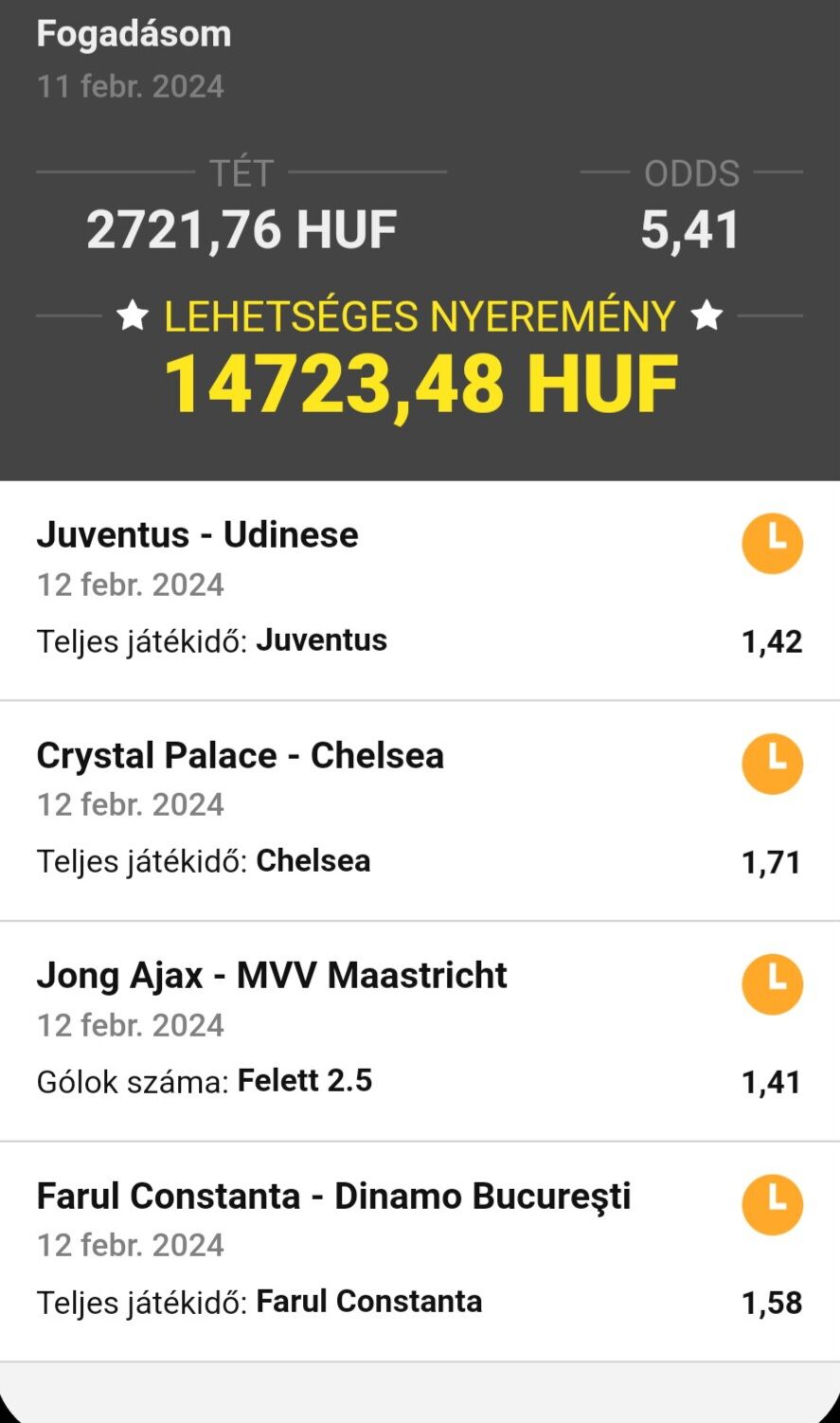This screenshot has height=1423, width=840.
Task: Open the Crystal Palace - Chelsea bet
Action: 241,756
